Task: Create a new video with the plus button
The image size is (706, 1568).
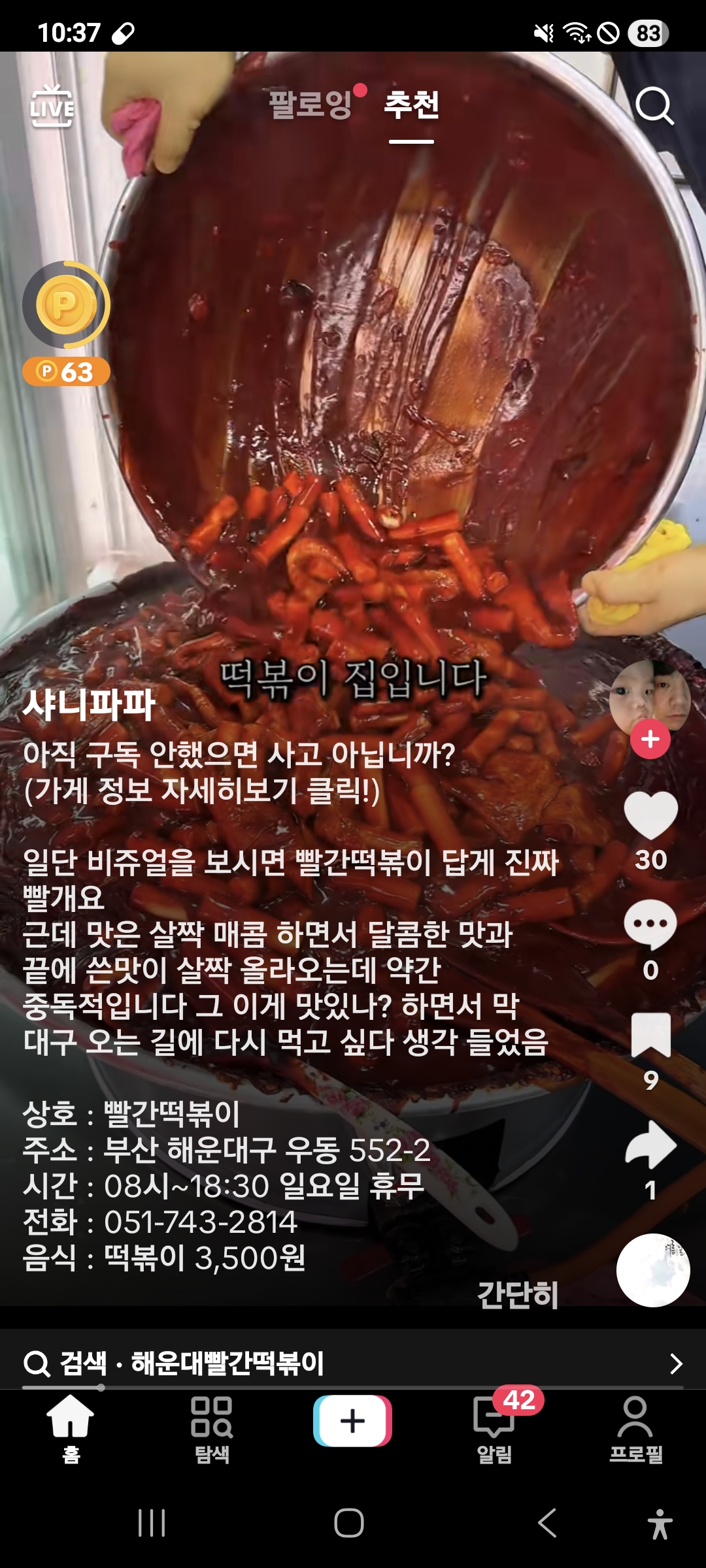Action: pos(353,1421)
